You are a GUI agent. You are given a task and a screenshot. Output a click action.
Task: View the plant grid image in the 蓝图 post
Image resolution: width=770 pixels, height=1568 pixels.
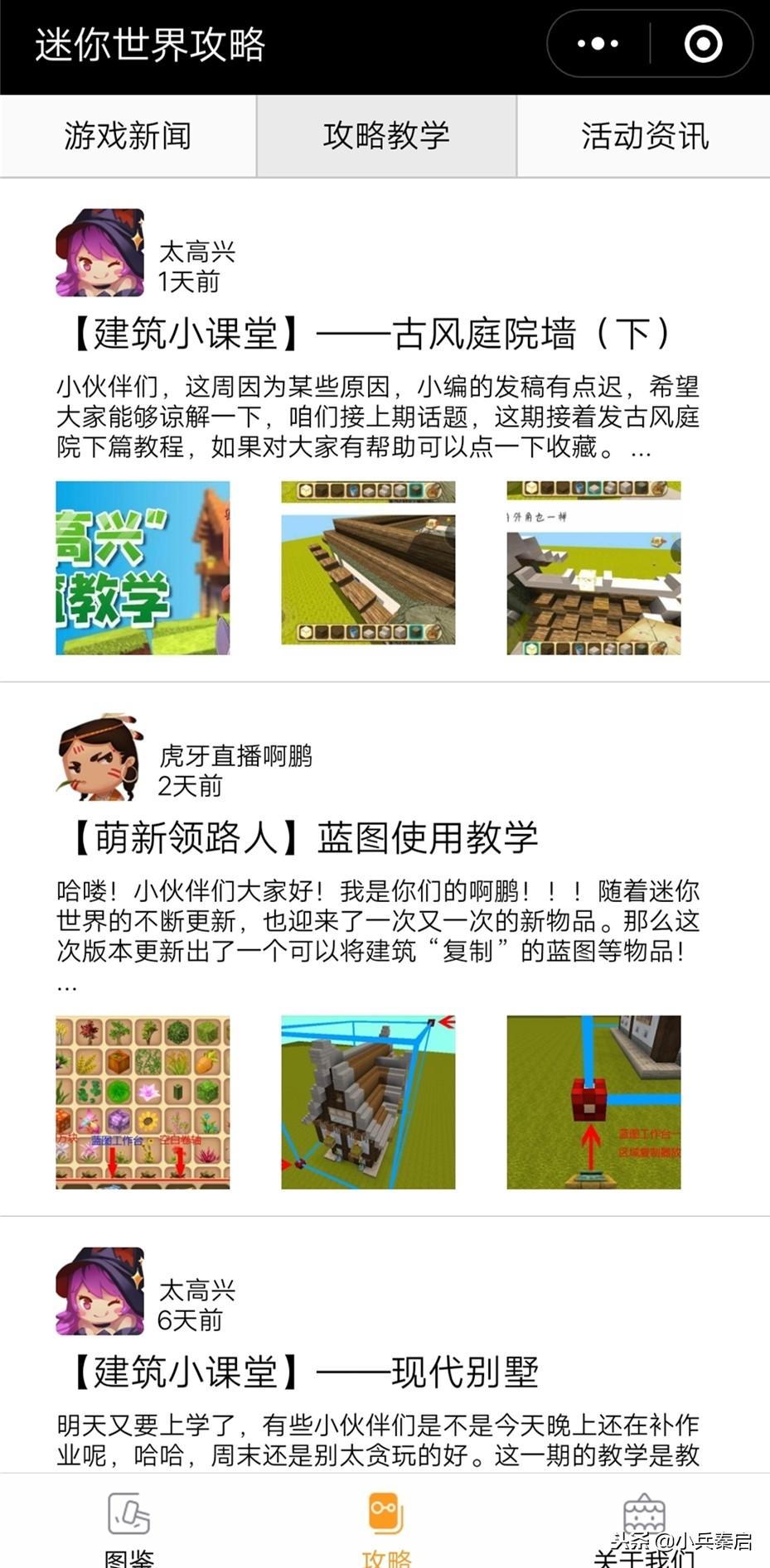point(143,1102)
